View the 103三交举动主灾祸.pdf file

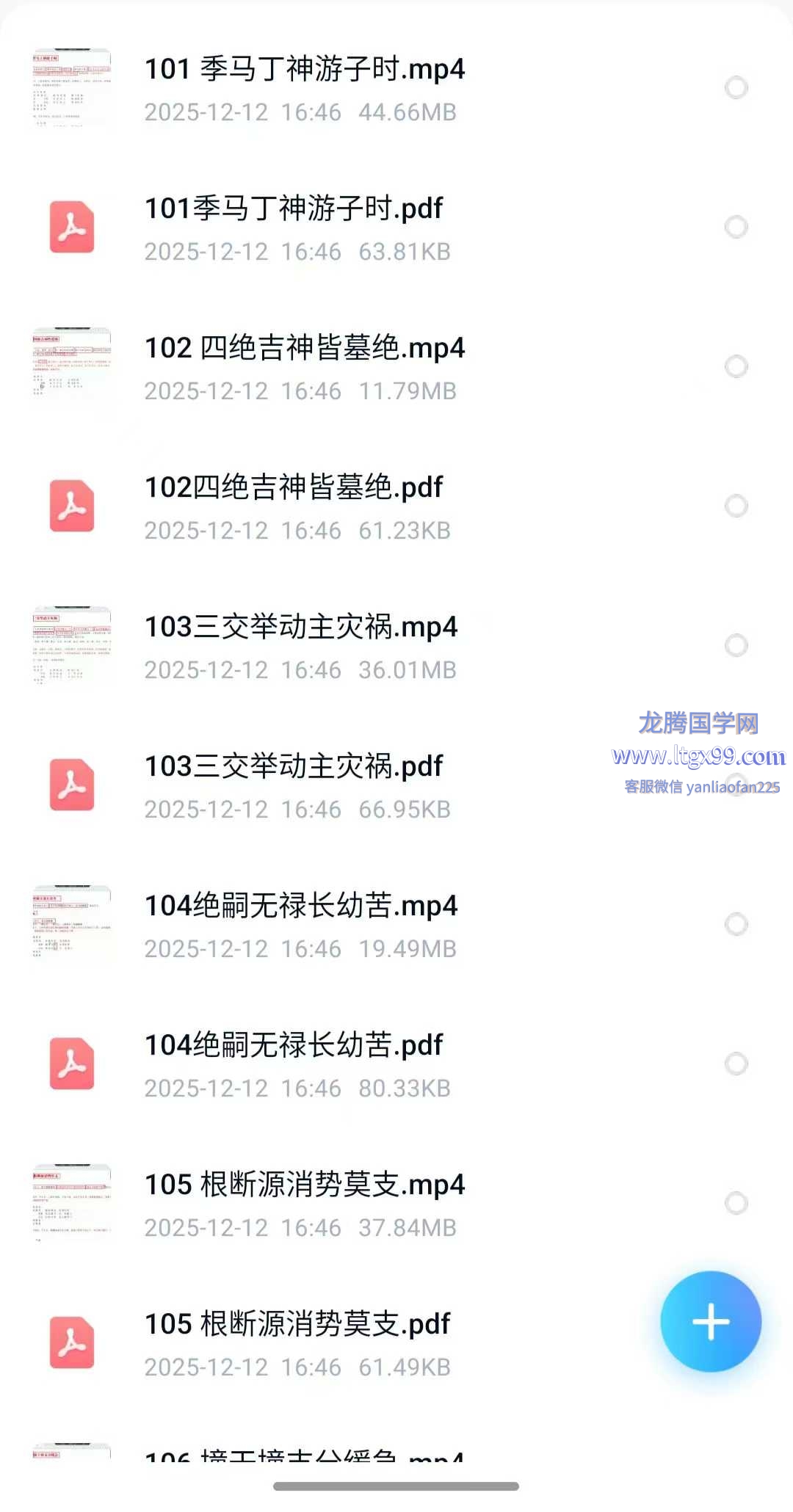[294, 767]
